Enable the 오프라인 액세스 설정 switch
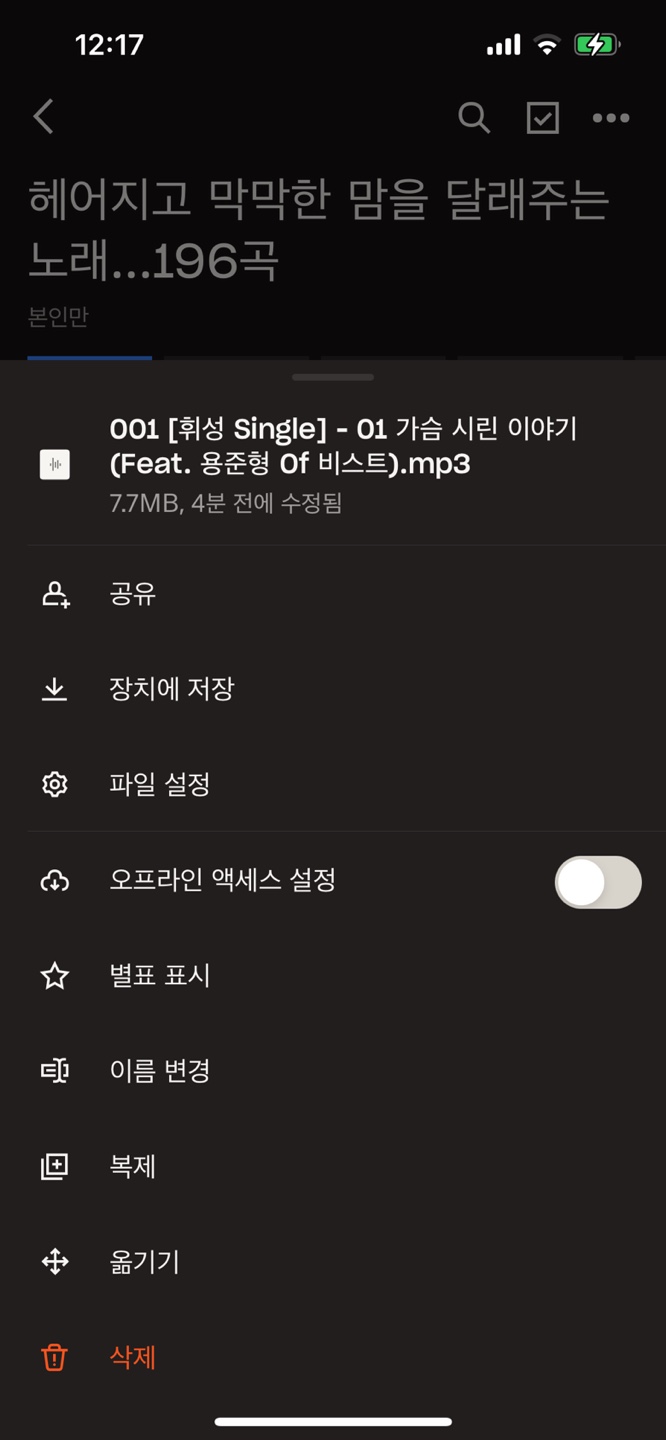Screen dimensions: 666x1440 (x=598, y=882)
